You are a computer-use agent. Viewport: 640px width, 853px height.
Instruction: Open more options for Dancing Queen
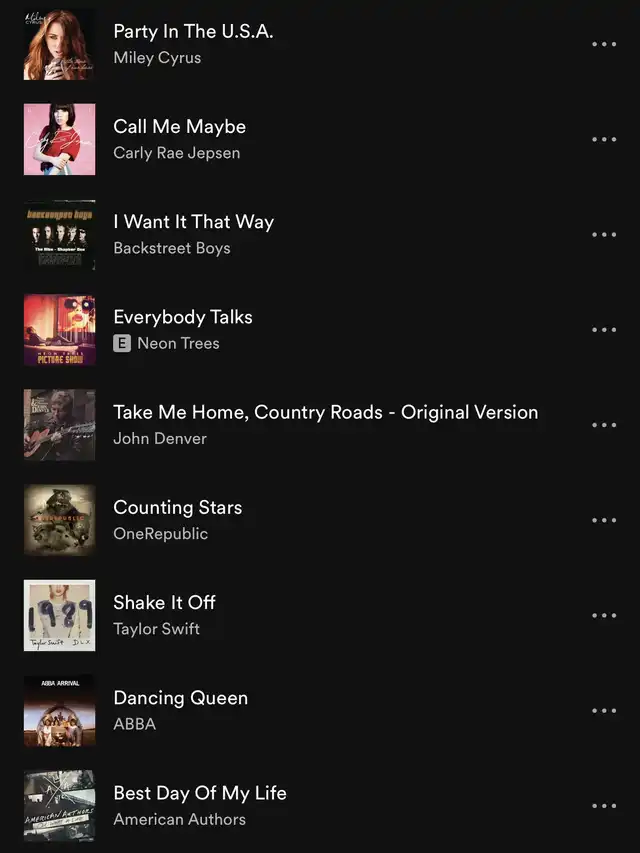coord(604,711)
